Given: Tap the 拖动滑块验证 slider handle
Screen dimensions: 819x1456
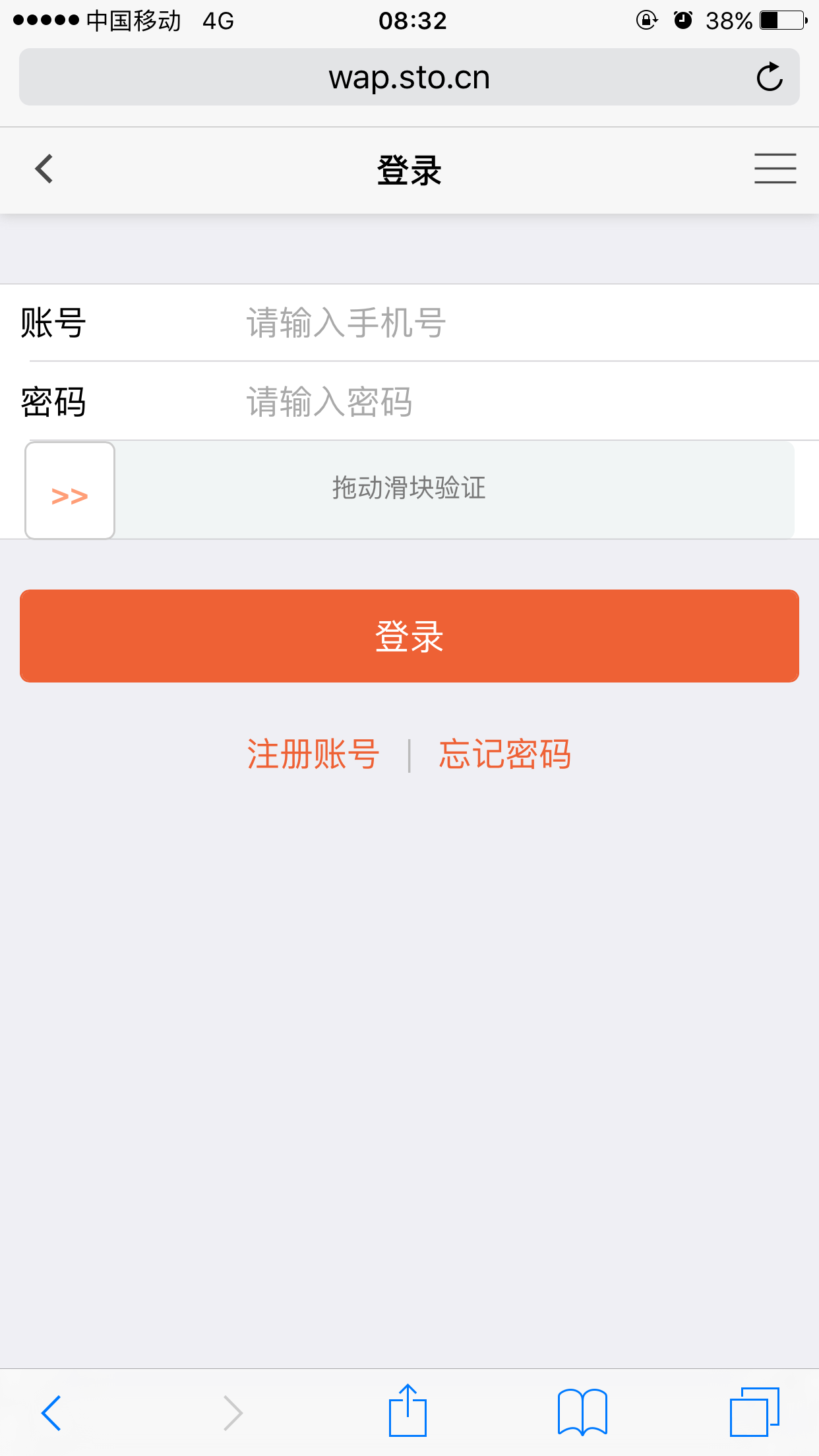Looking at the screenshot, I should click(70, 491).
